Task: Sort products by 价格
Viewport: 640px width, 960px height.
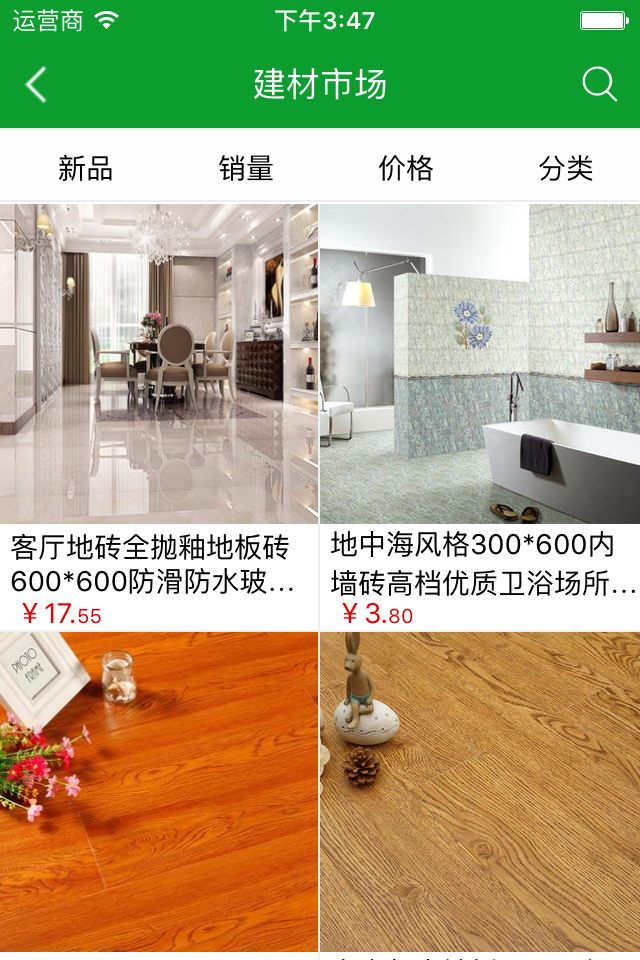Action: [406, 168]
